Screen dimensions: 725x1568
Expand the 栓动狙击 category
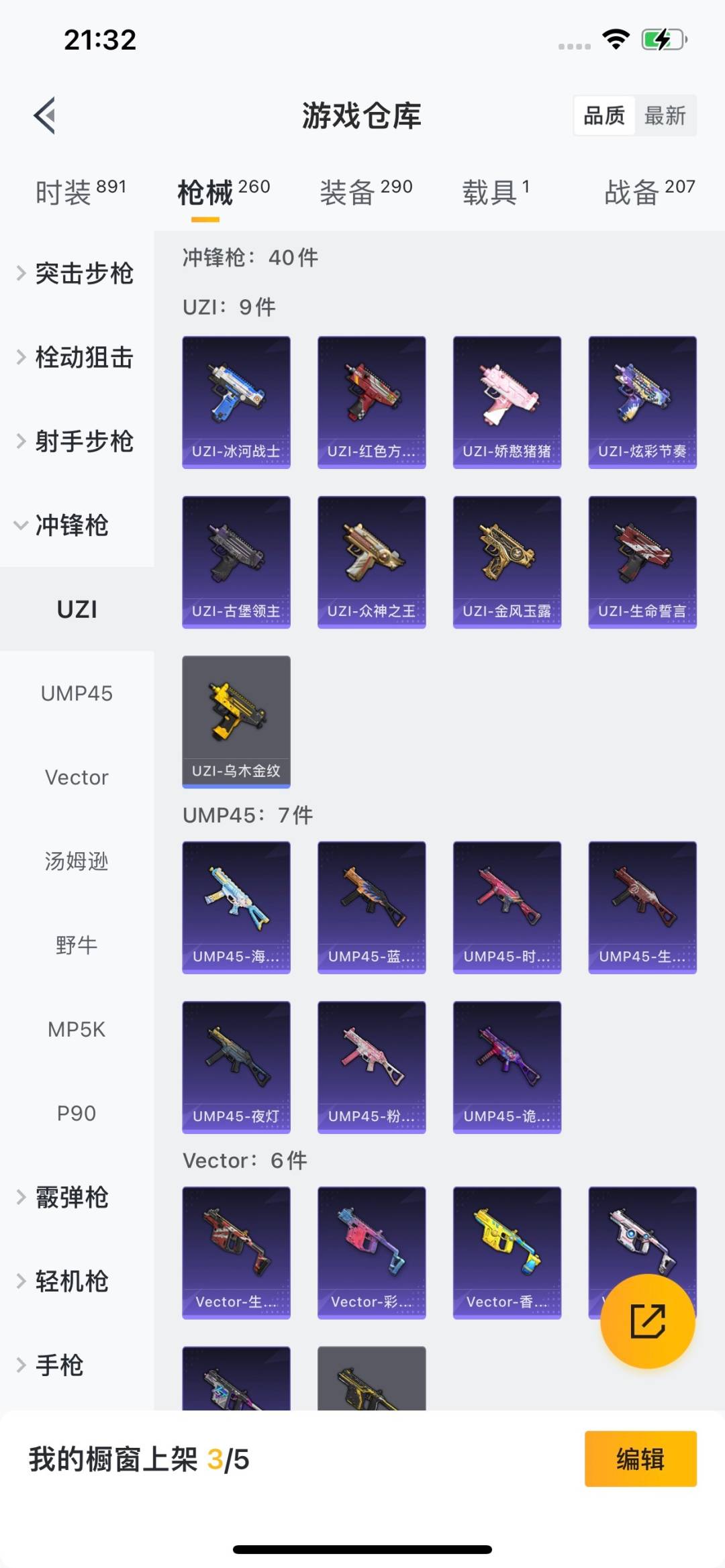click(x=77, y=357)
